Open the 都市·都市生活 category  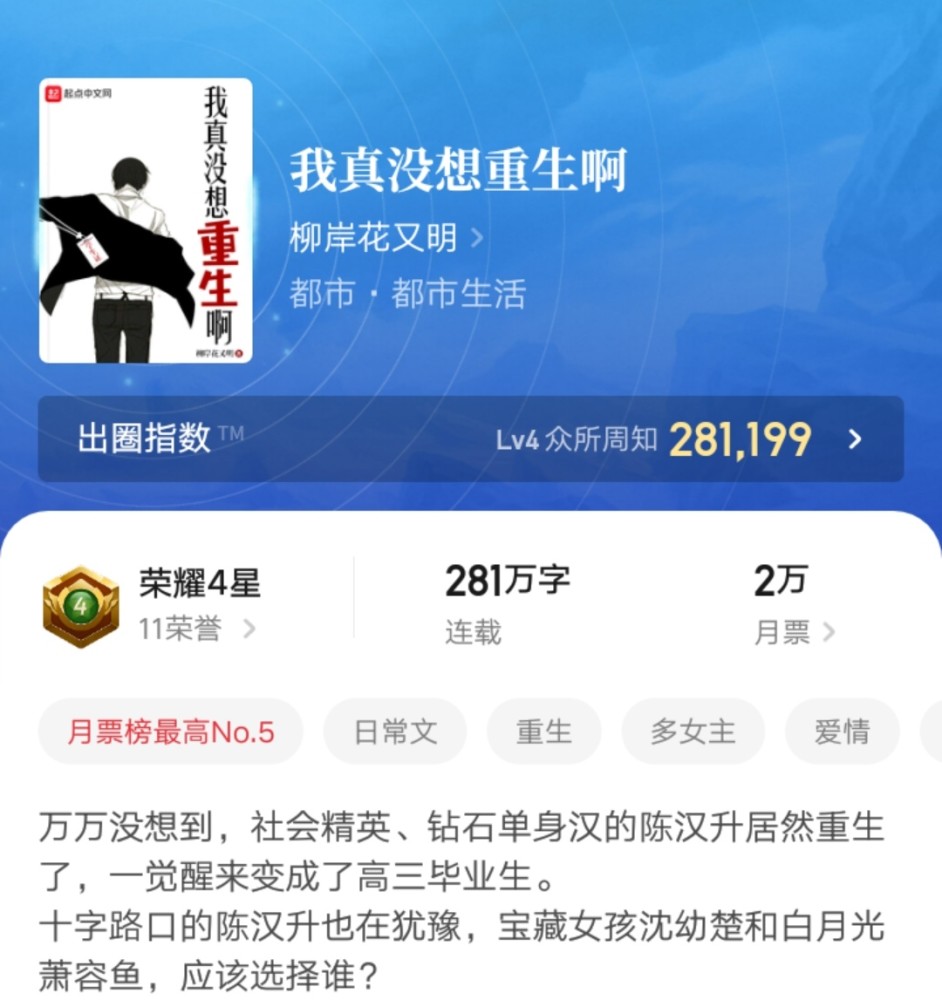pos(407,294)
